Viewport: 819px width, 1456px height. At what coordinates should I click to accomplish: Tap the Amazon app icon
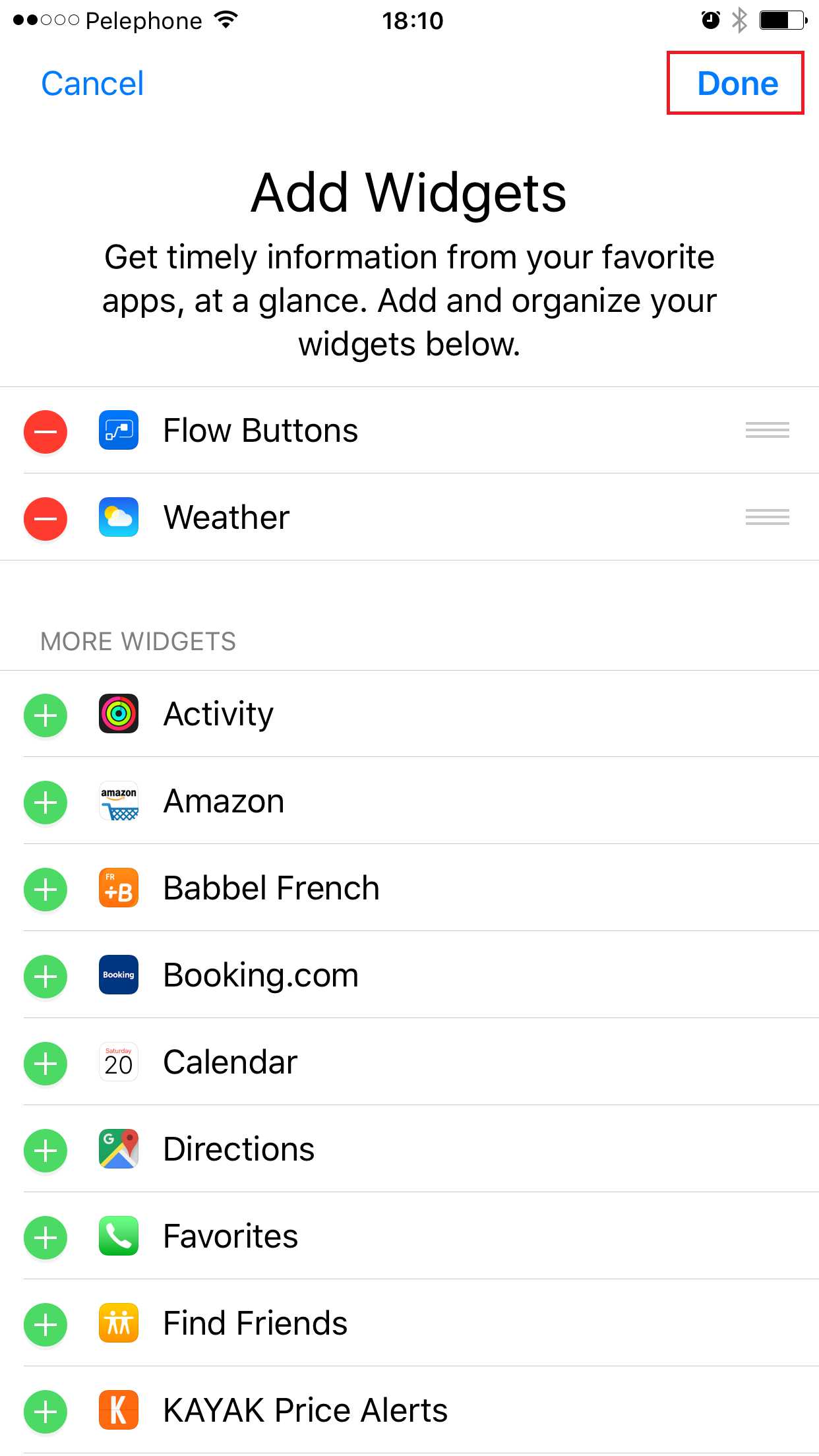click(118, 801)
